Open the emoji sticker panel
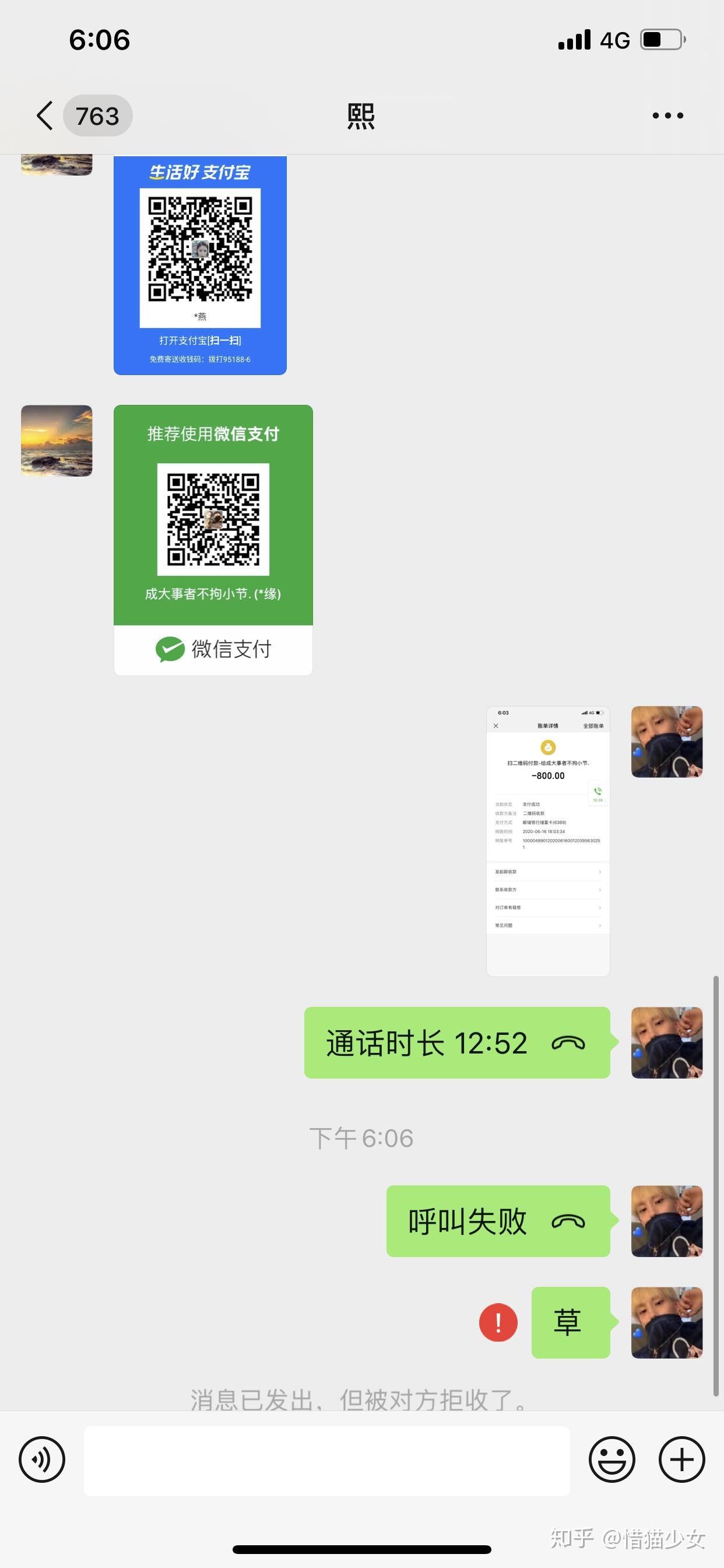The image size is (724, 1568). click(611, 1459)
